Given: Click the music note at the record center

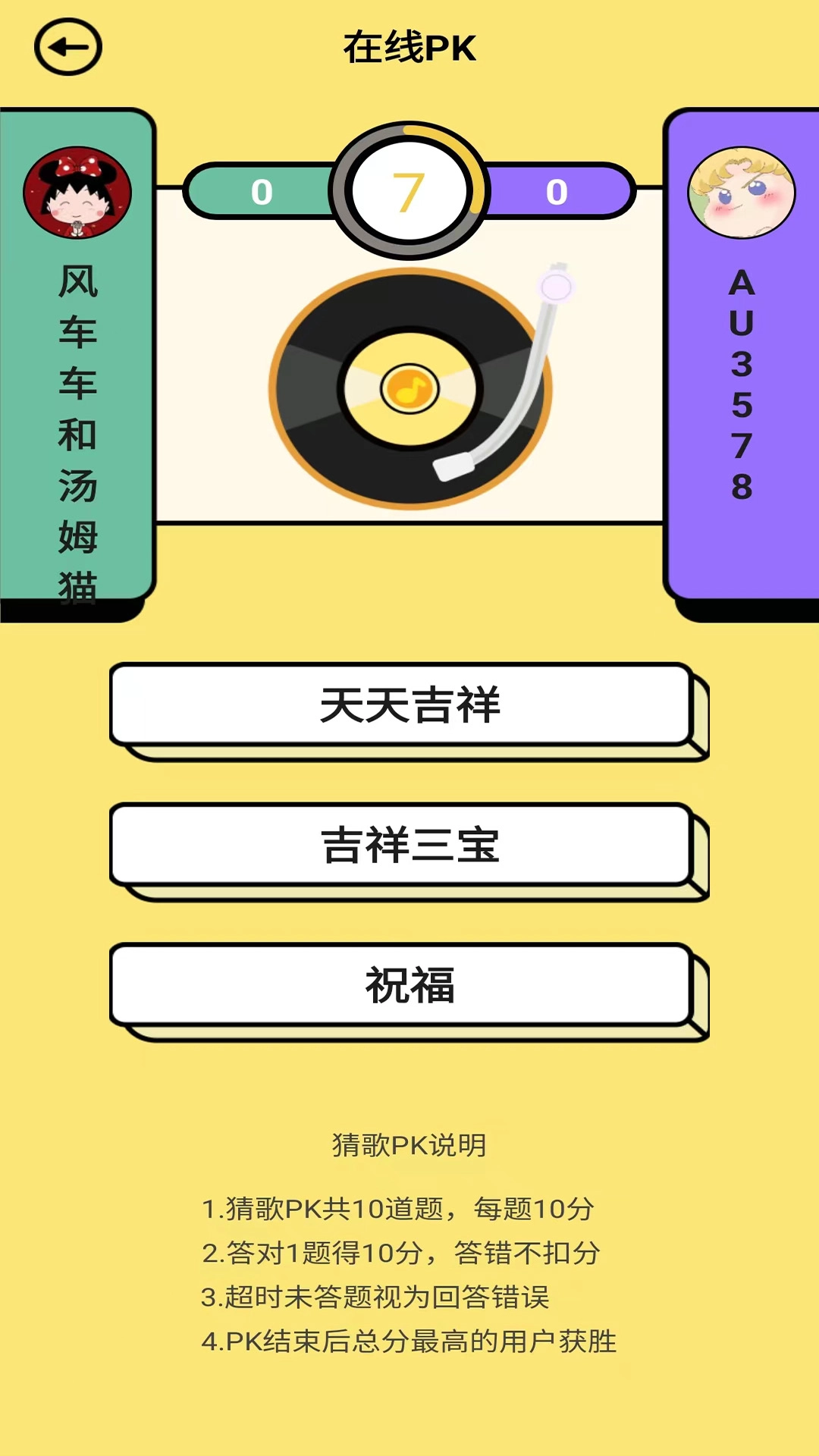Looking at the screenshot, I should [x=409, y=388].
